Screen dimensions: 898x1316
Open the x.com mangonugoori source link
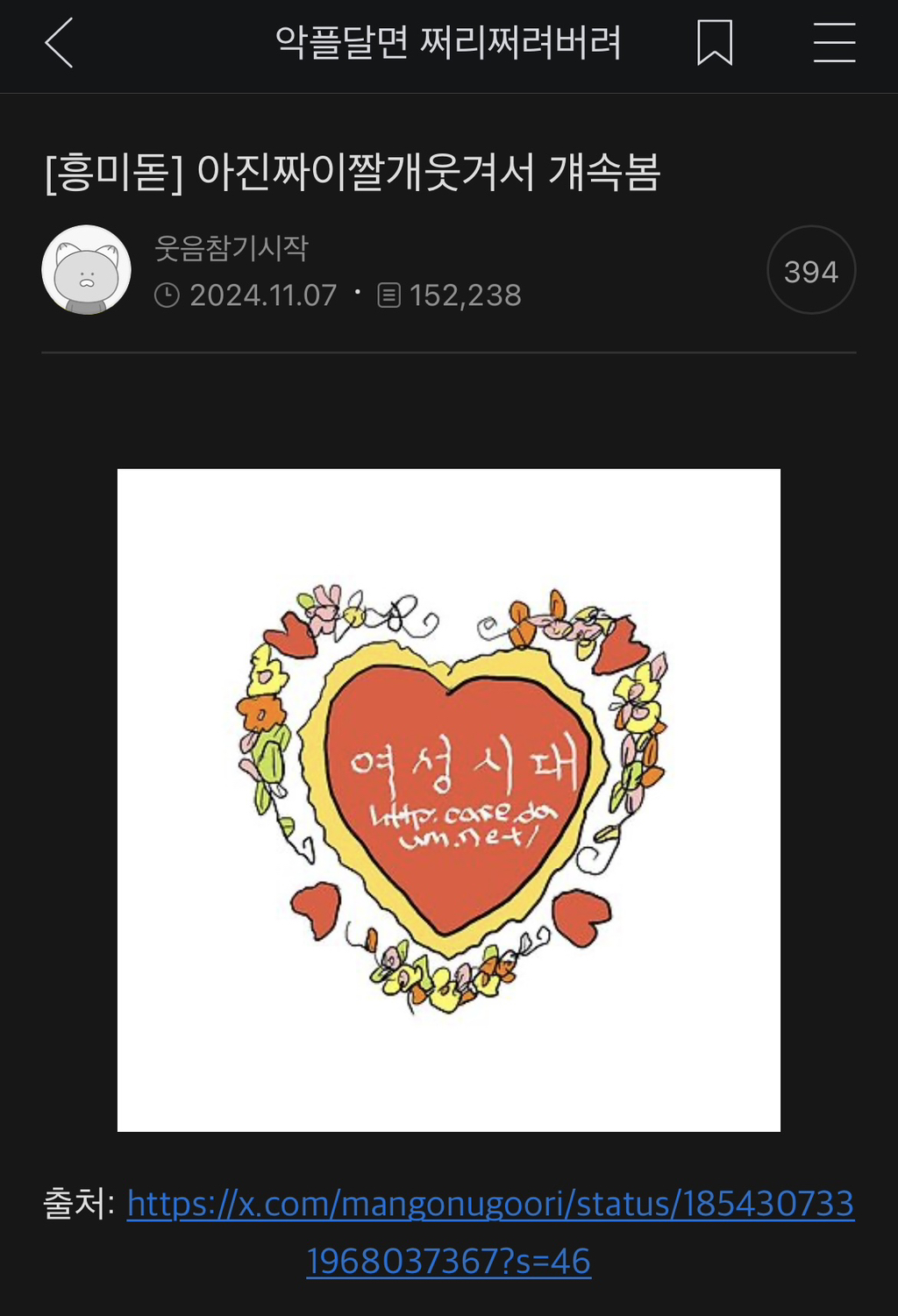[x=490, y=1232]
